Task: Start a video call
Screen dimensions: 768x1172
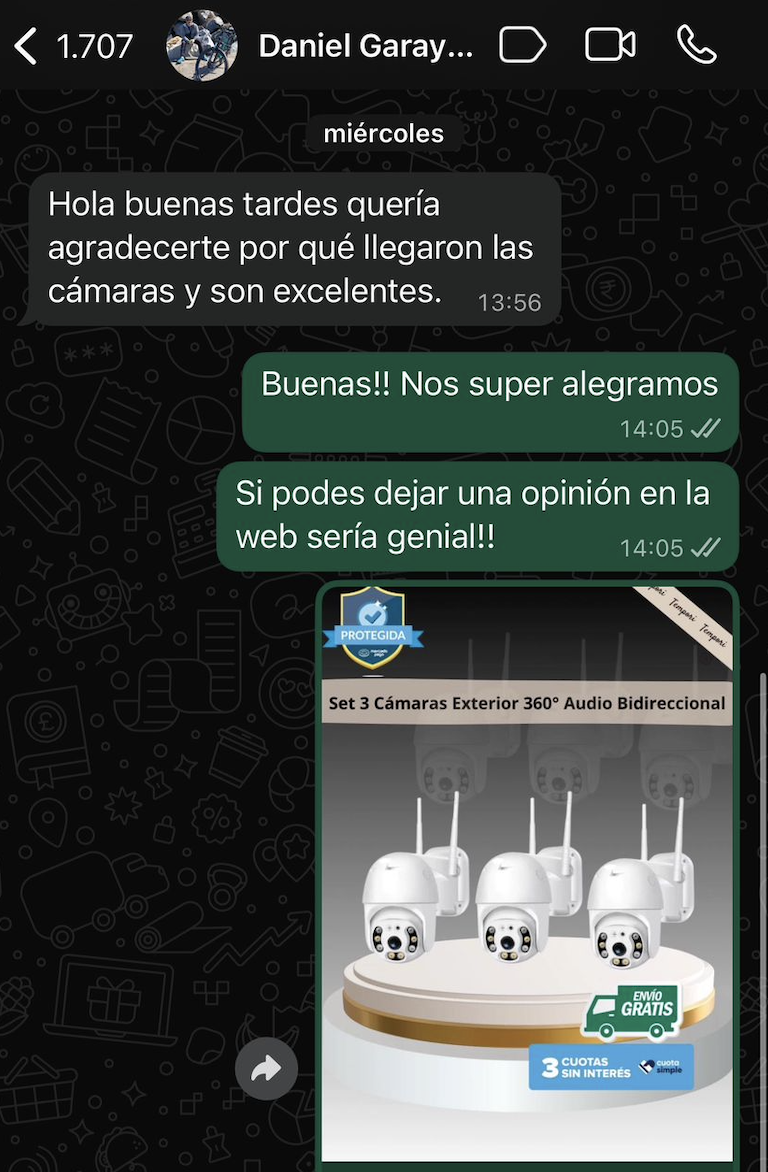Action: (x=610, y=46)
